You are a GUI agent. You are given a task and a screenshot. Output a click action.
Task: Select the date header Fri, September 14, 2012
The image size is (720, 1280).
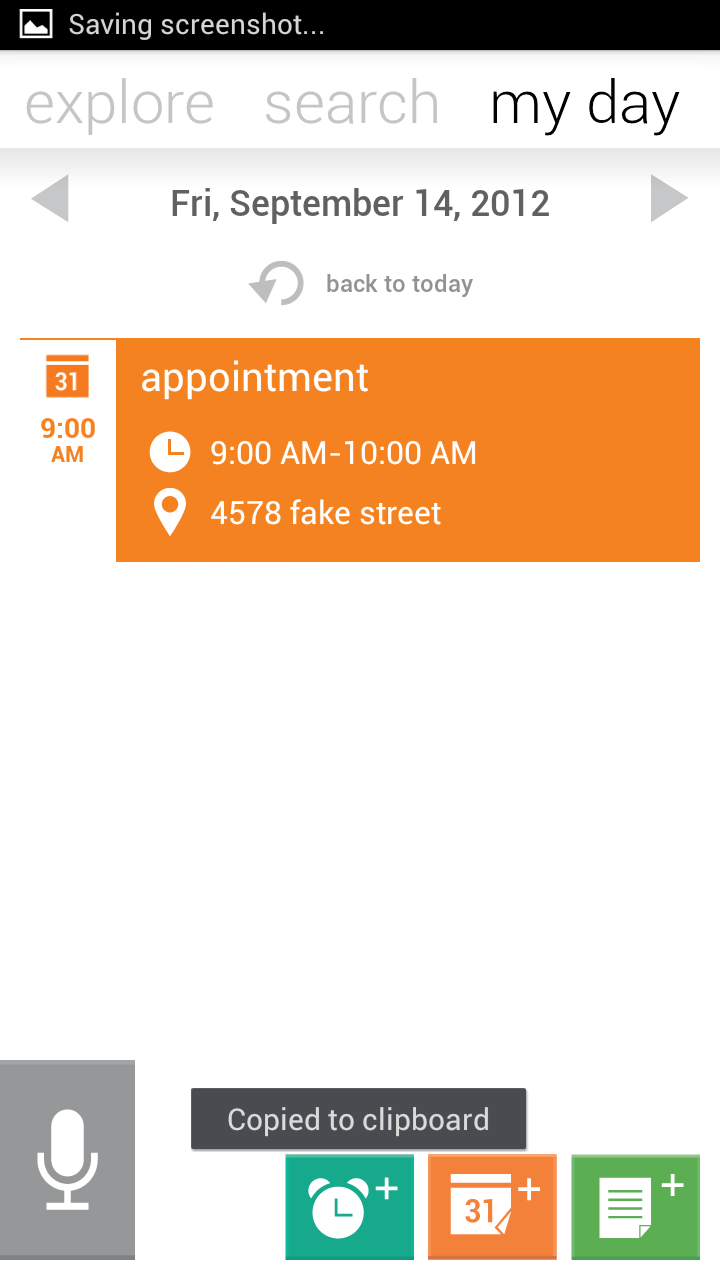pos(360,203)
